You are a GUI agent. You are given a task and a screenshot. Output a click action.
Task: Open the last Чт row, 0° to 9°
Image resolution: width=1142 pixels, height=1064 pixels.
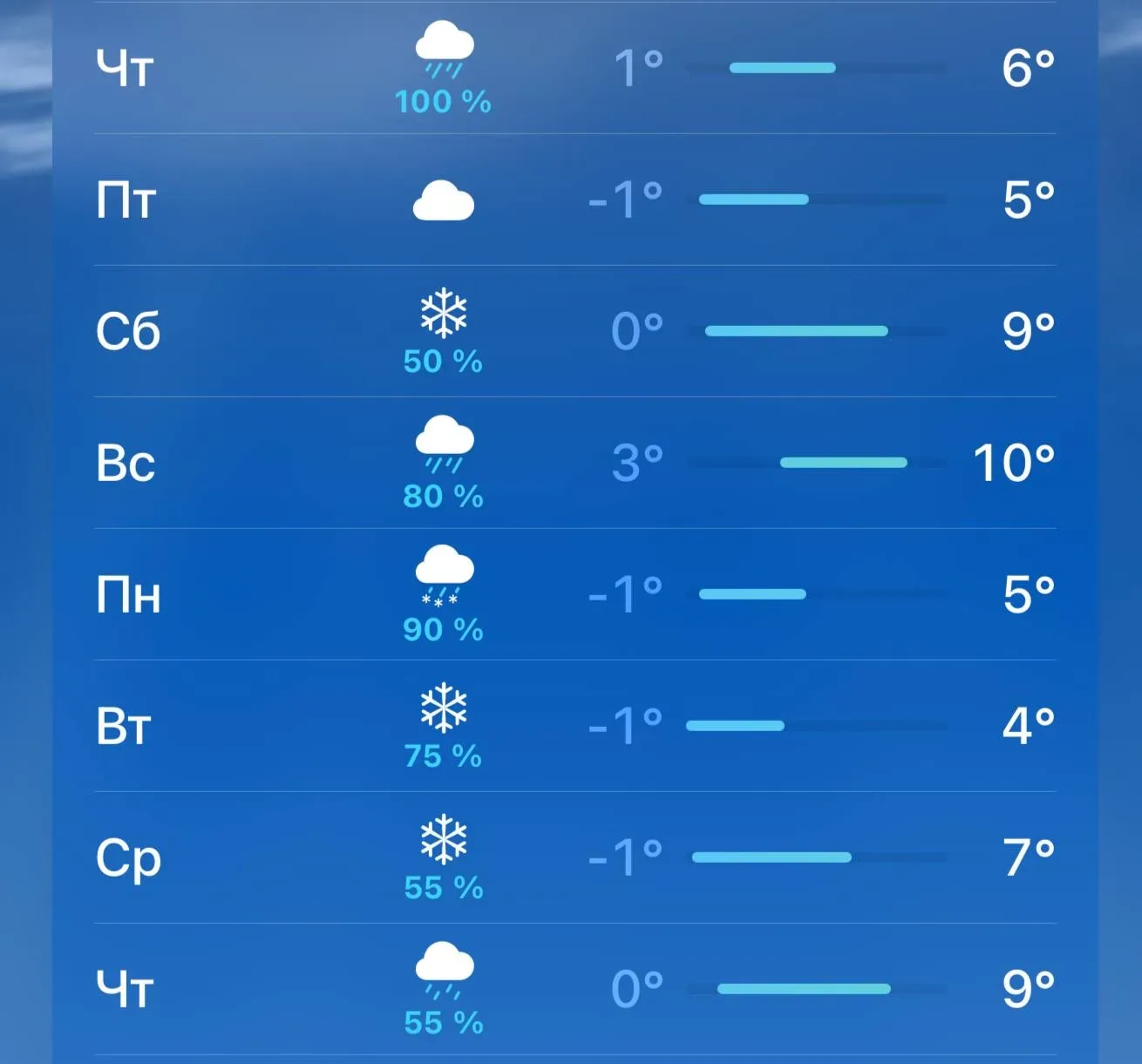point(574,989)
